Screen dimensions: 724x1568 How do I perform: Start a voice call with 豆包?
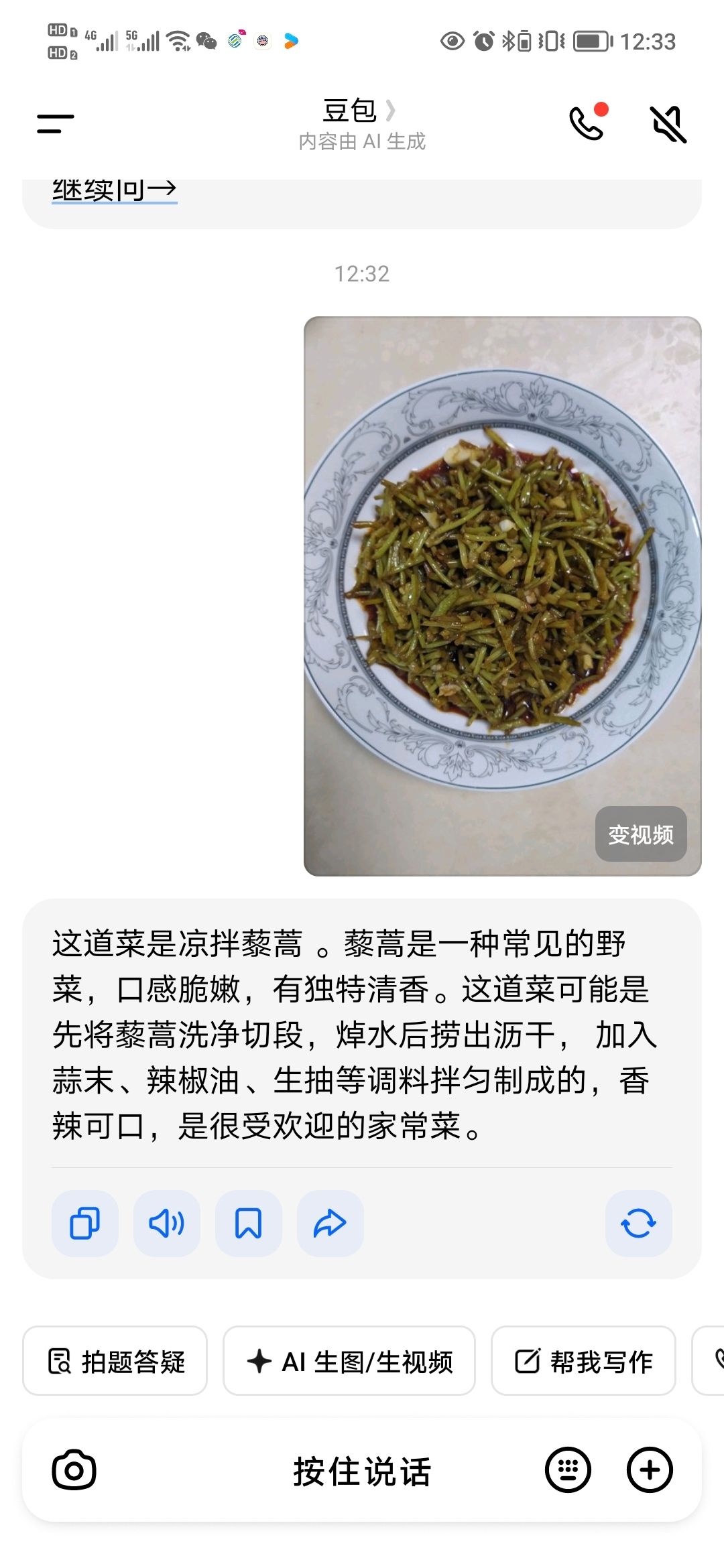(x=587, y=123)
